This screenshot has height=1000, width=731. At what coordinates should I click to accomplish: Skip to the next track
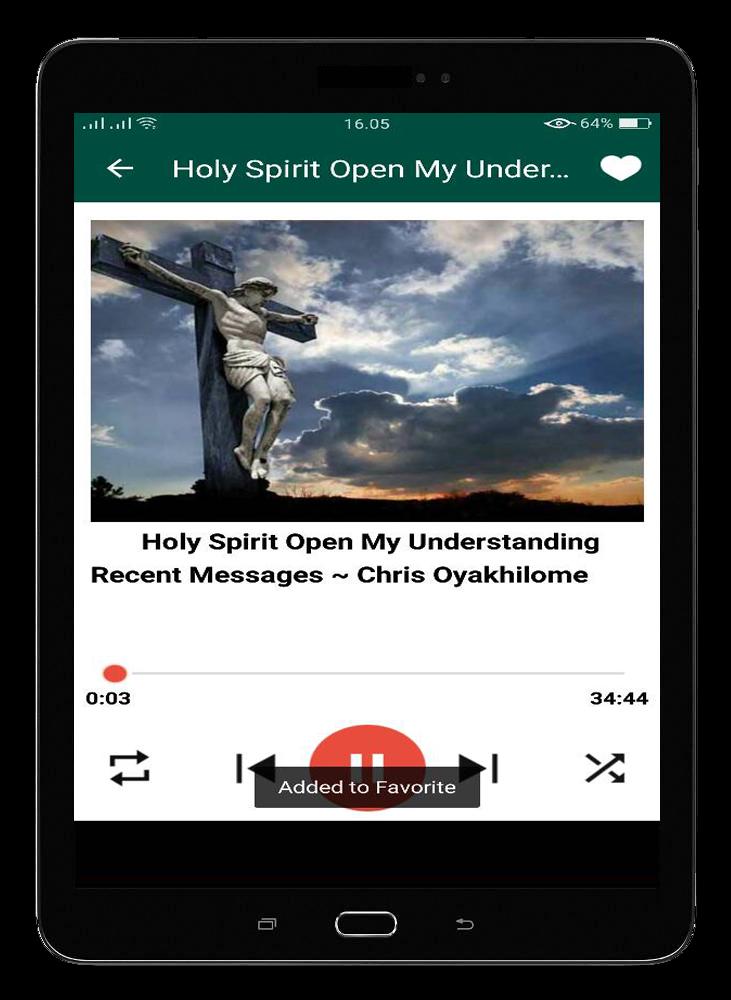tap(479, 768)
